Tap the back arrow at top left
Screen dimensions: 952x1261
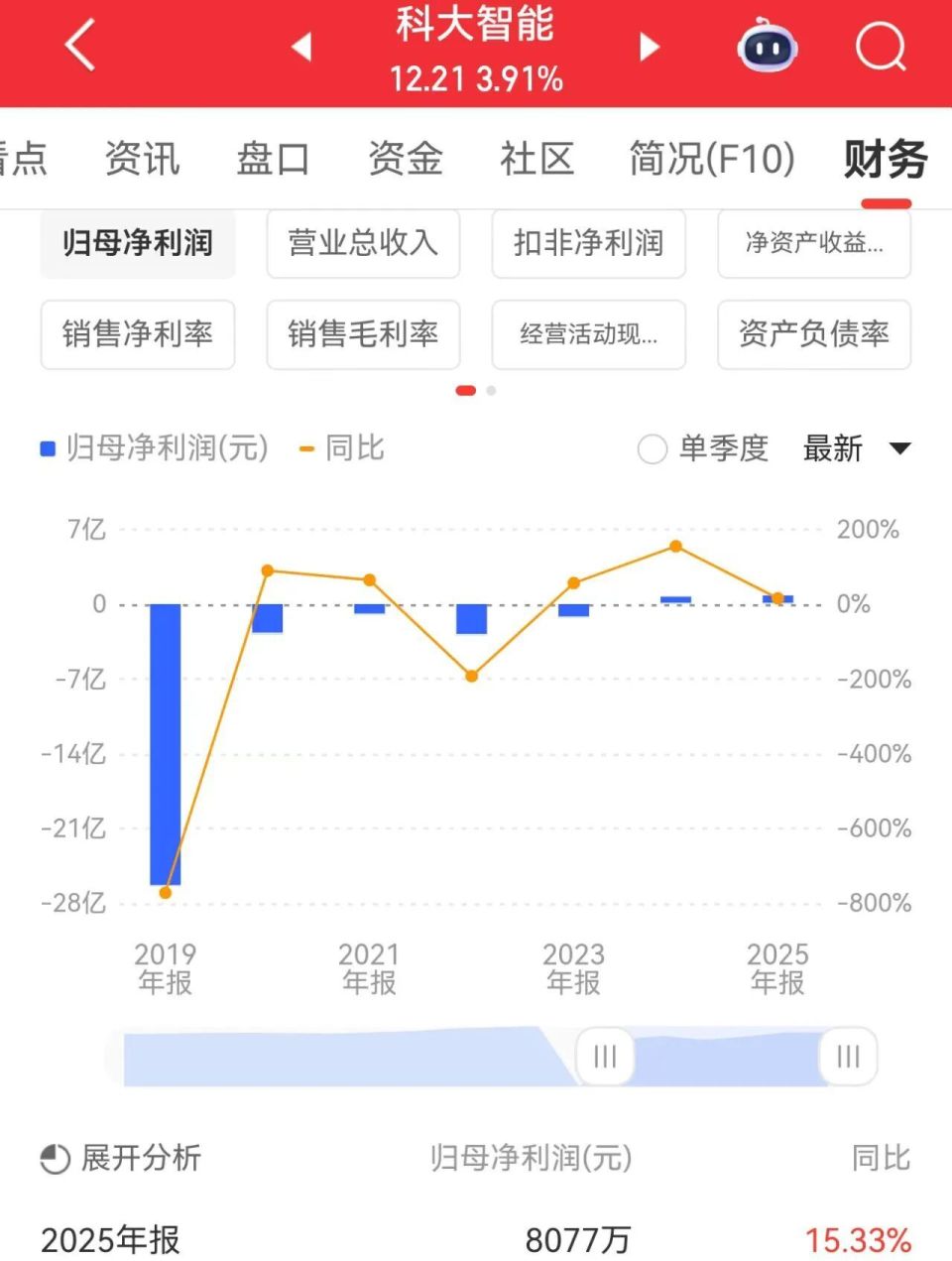point(78,46)
